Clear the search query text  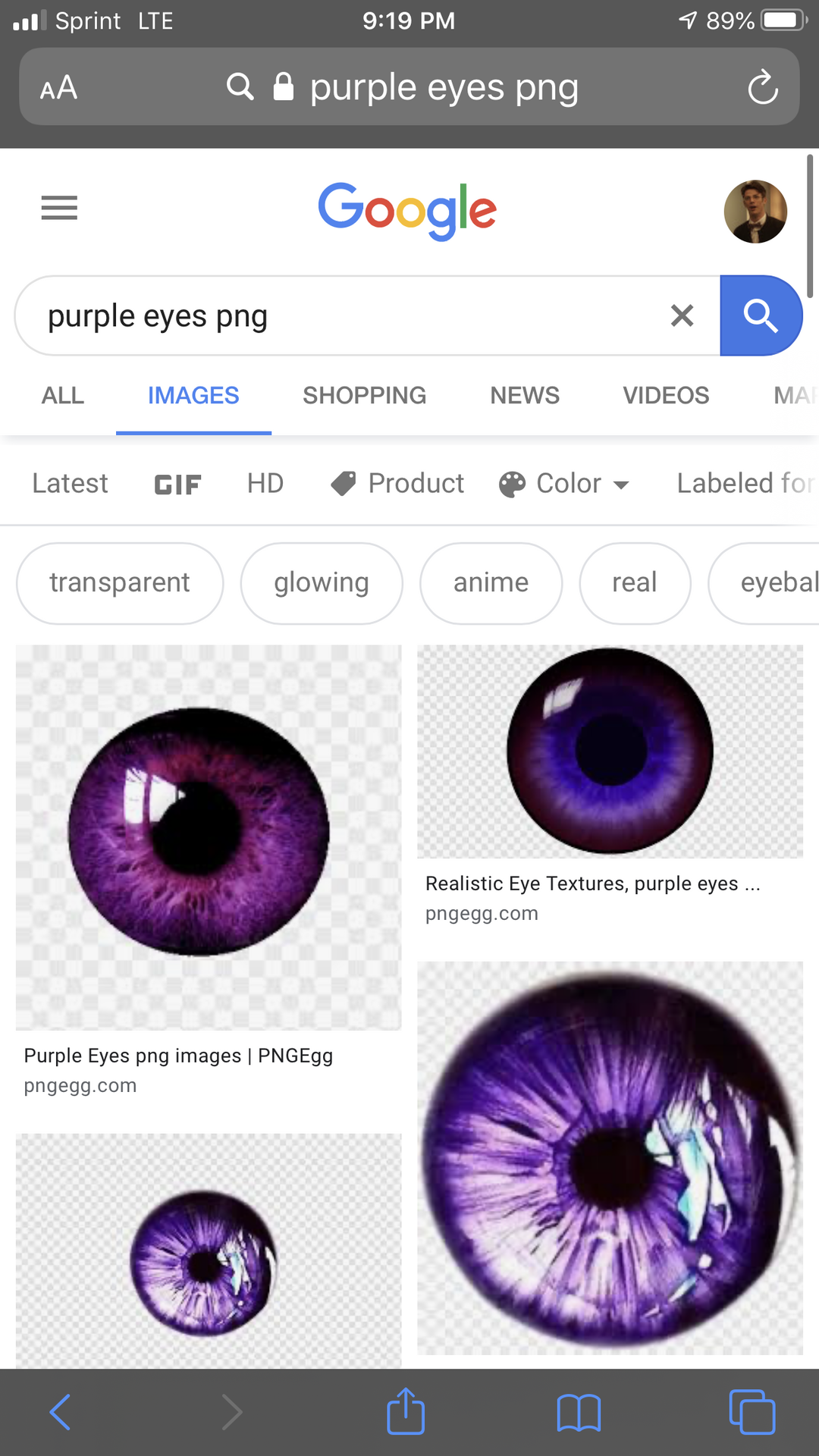(682, 315)
